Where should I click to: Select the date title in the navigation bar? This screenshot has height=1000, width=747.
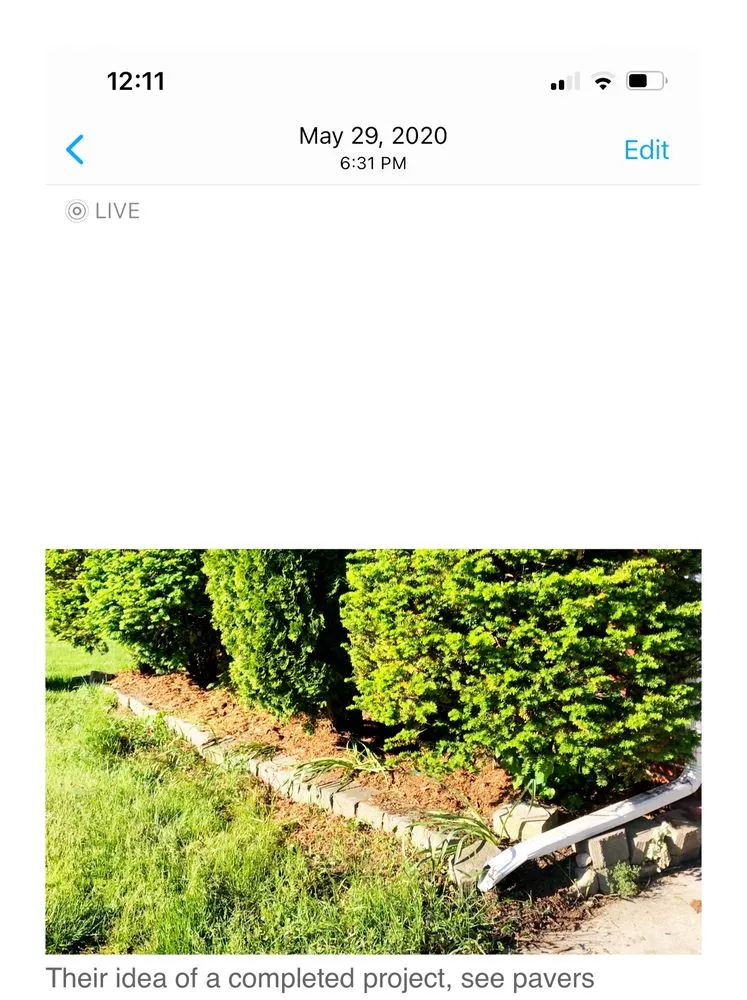[373, 136]
